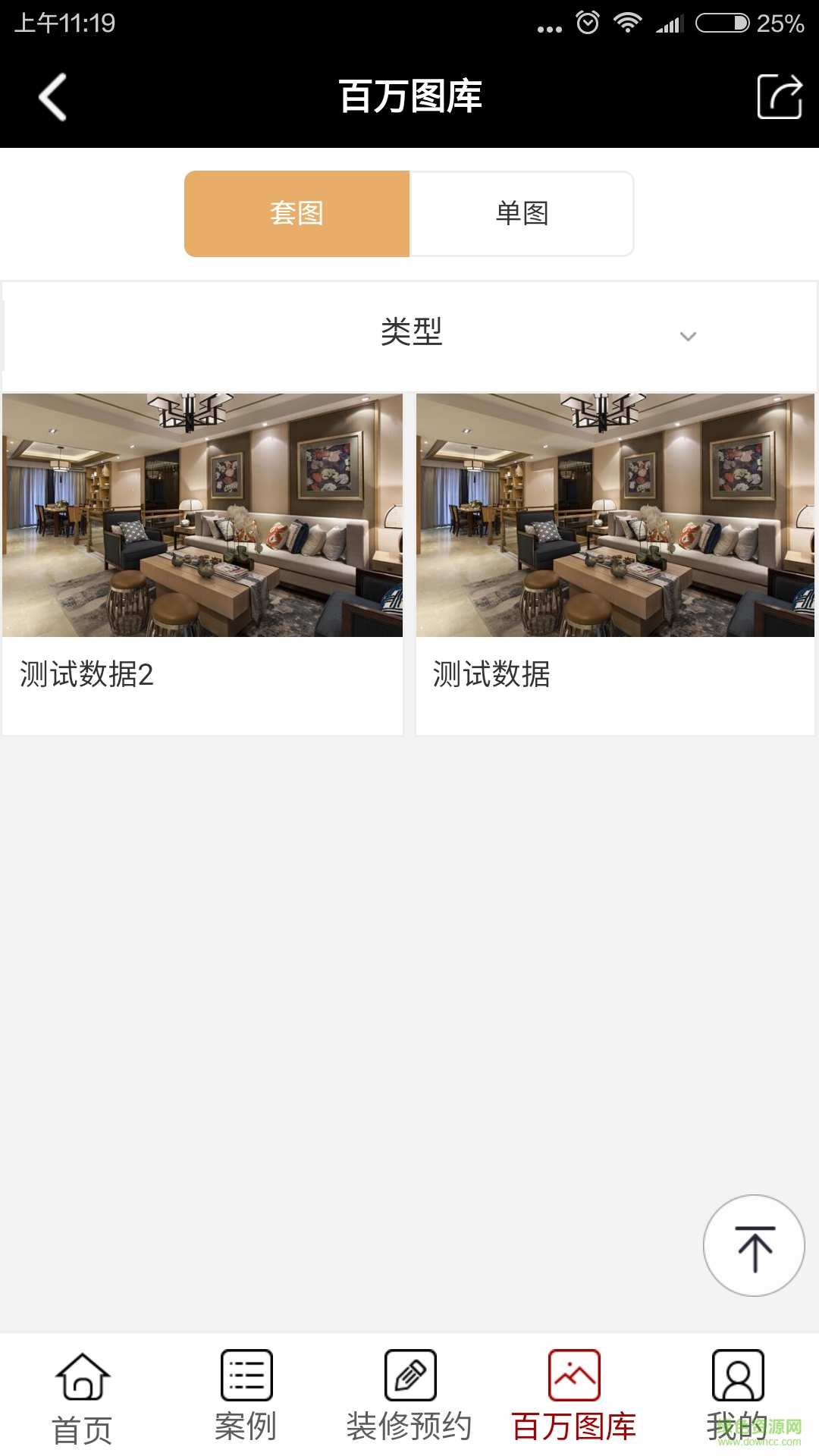Select the 套图 segment
819x1456 pixels.
point(297,214)
